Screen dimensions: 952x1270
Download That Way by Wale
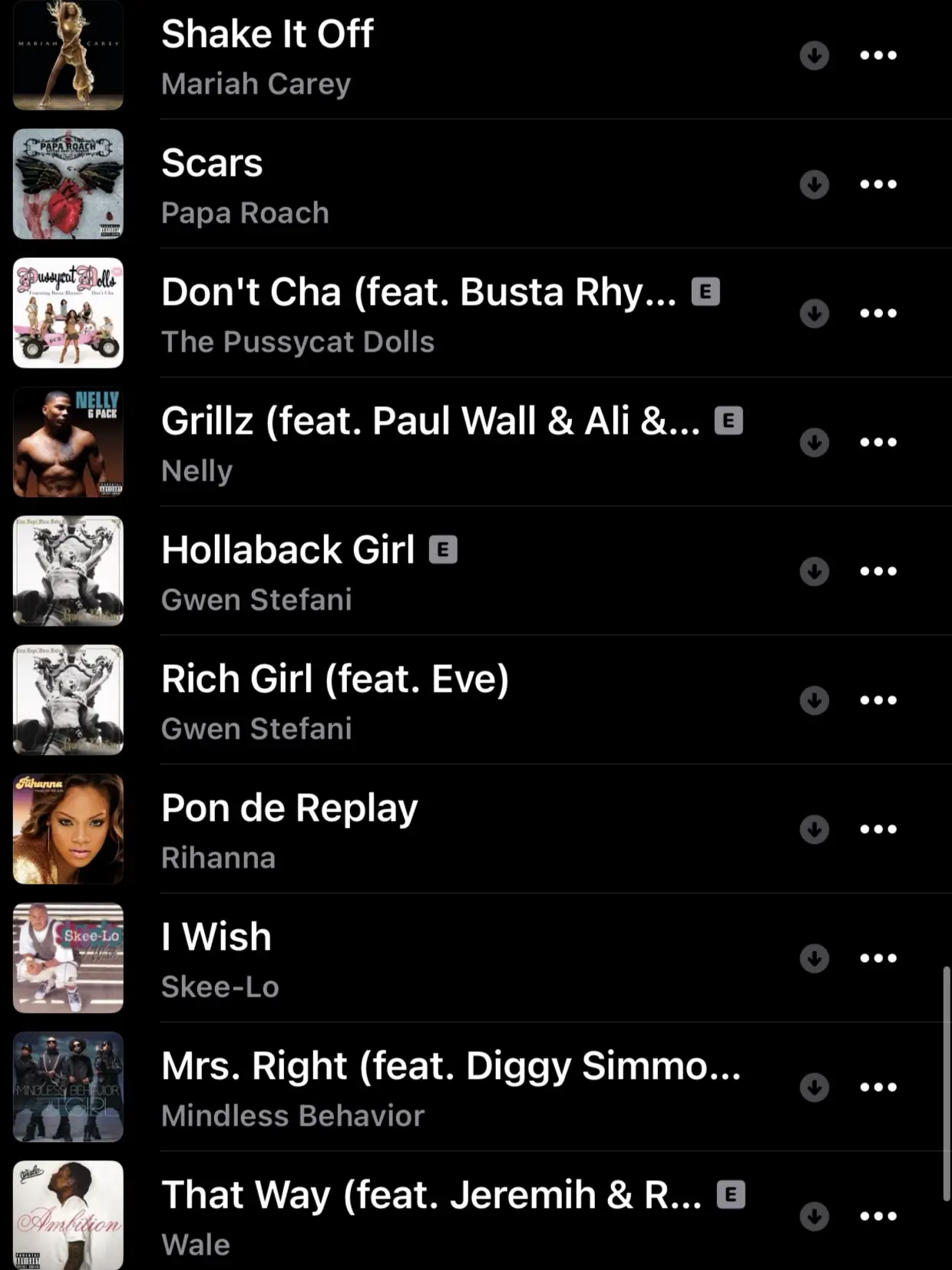(x=814, y=1216)
